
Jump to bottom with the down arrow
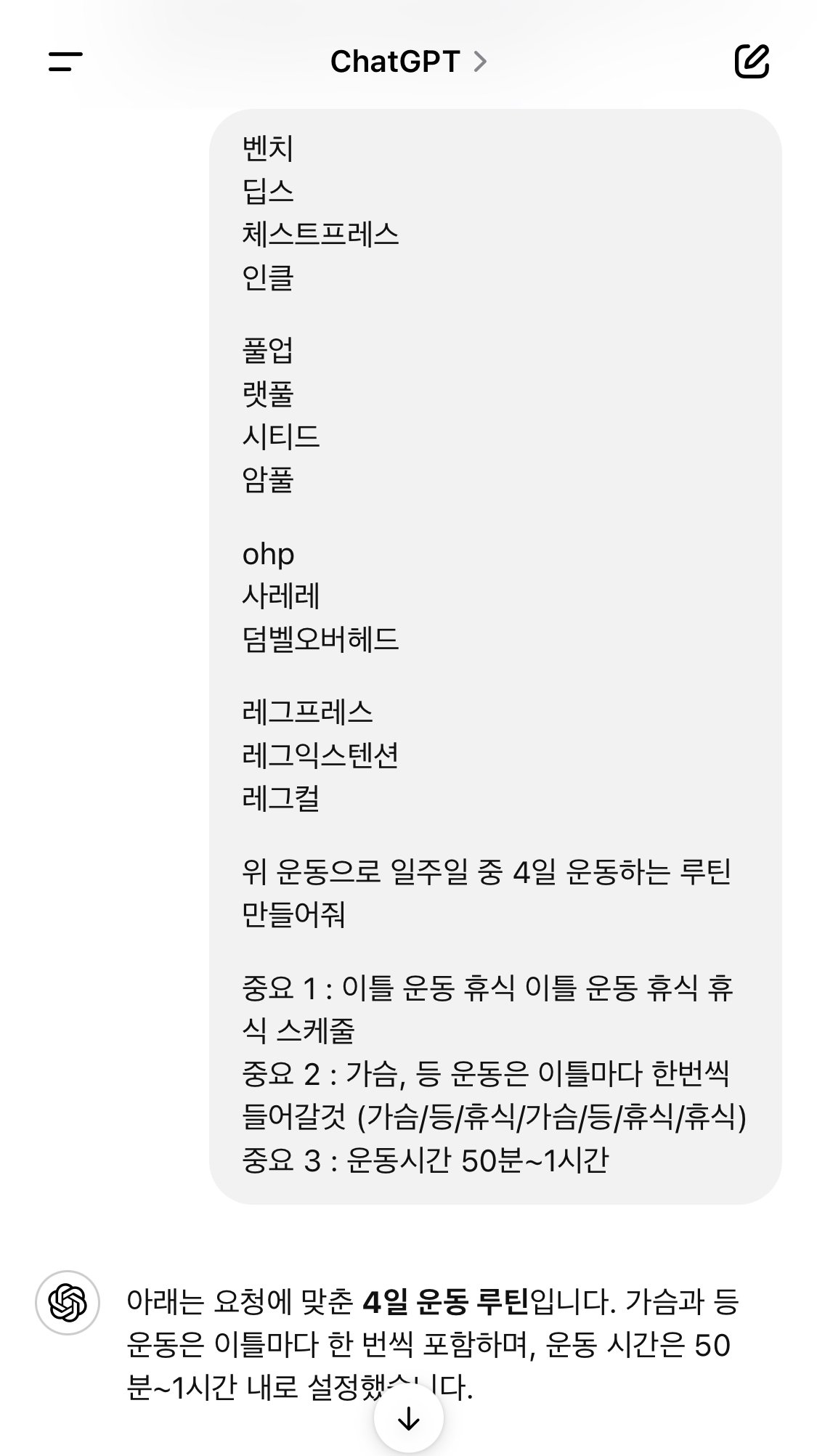pyautogui.click(x=409, y=1418)
